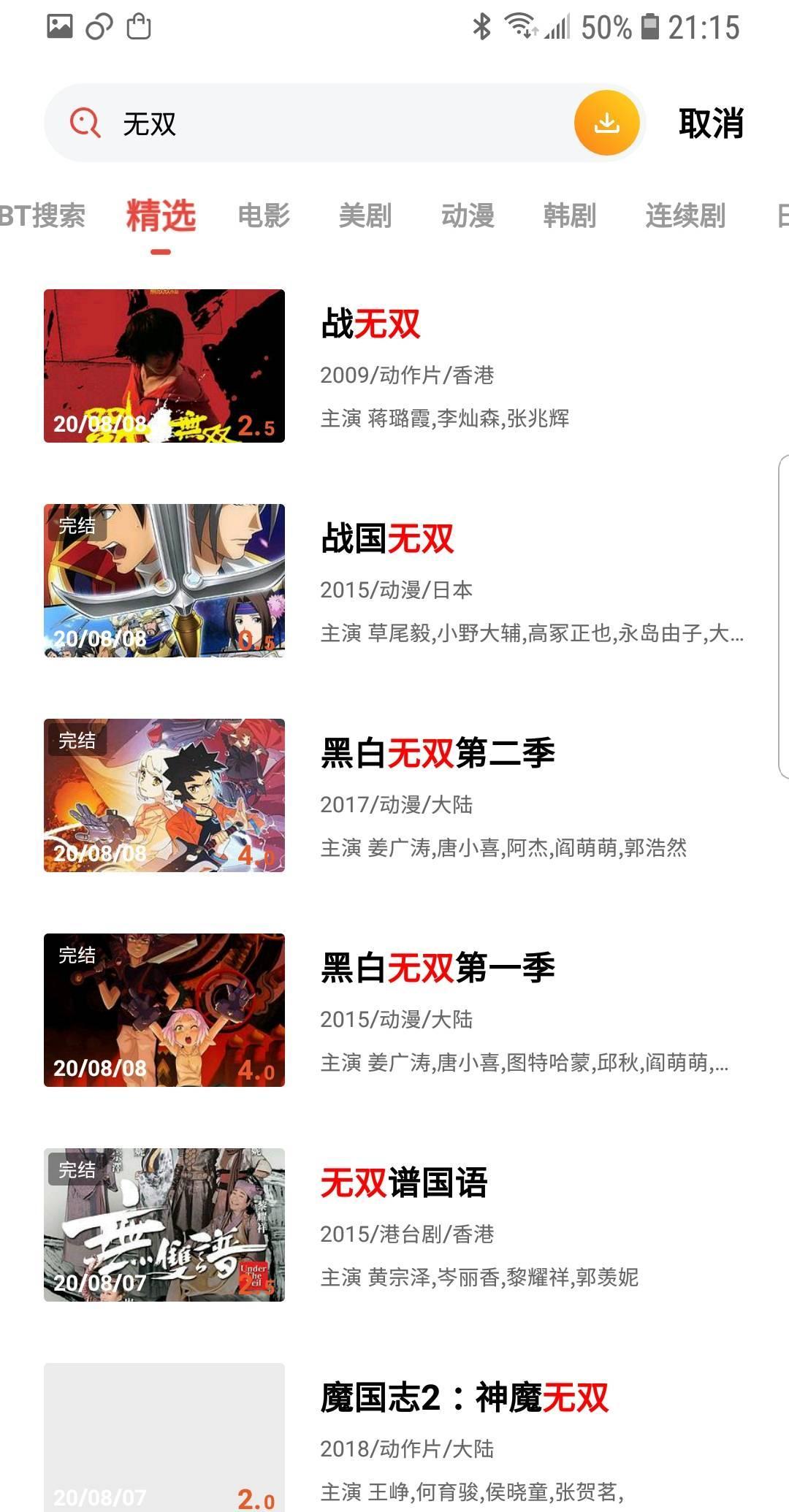The width and height of the screenshot is (789, 1512).
Task: Open the 战国无双 anime result
Action: coord(394,581)
